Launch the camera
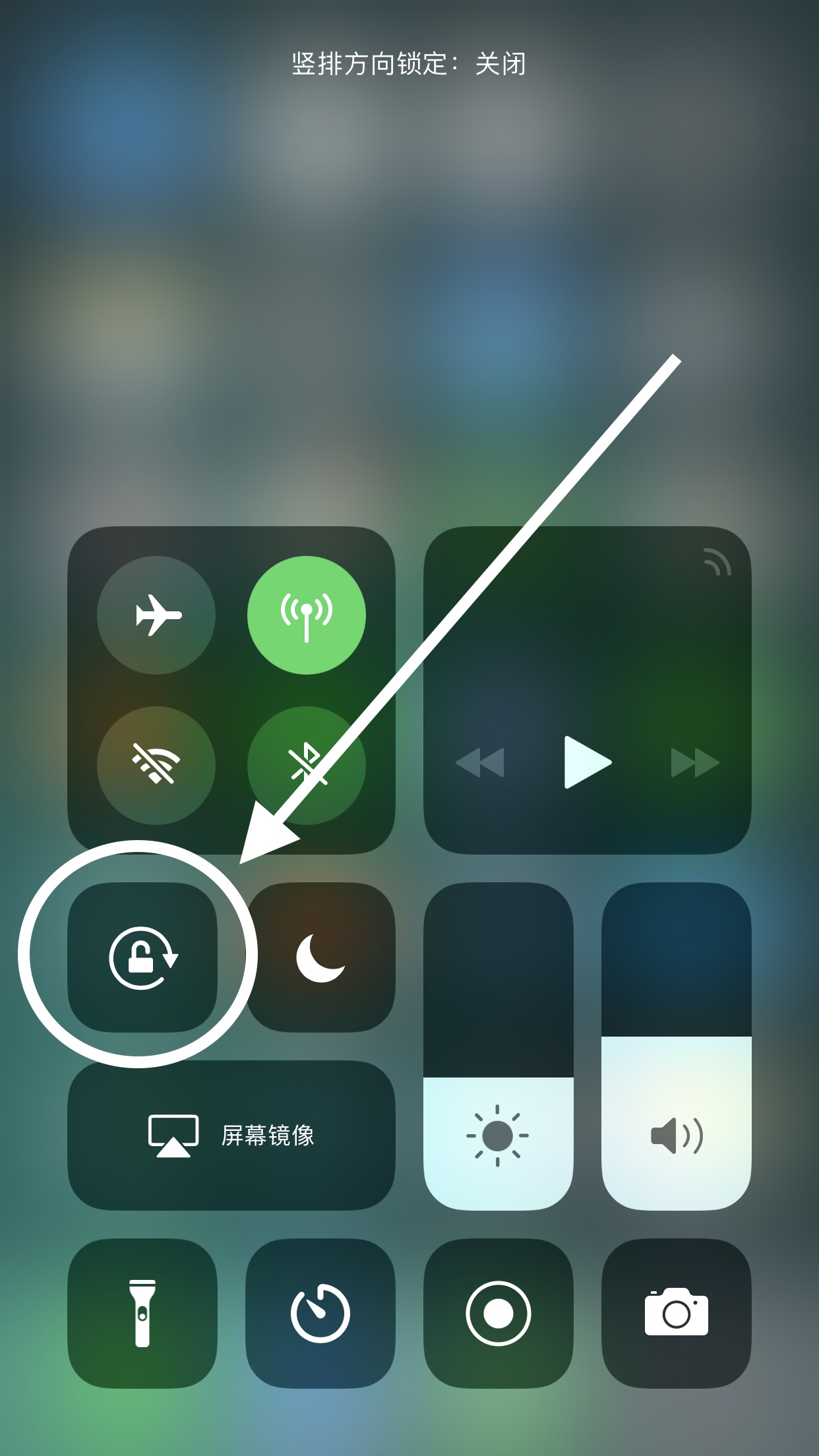This screenshot has width=819, height=1456. (676, 1313)
